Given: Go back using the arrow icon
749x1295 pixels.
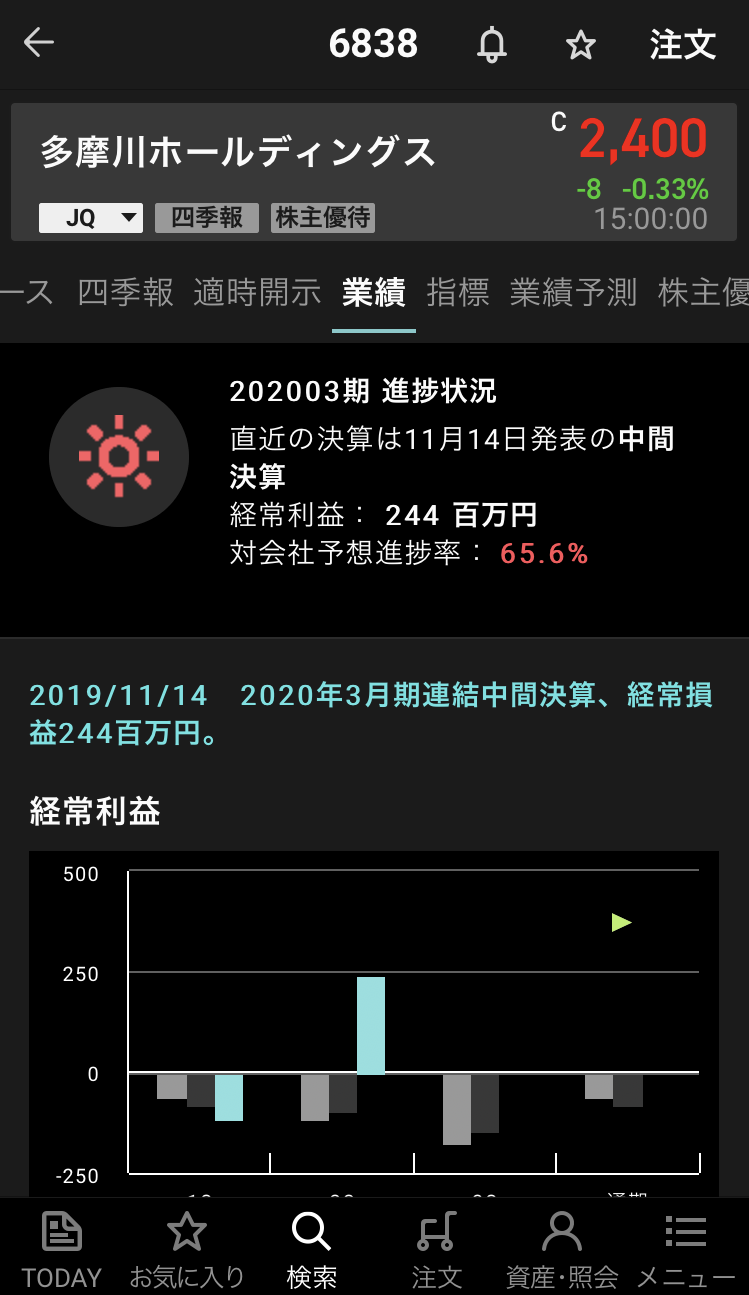Looking at the screenshot, I should [x=39, y=43].
